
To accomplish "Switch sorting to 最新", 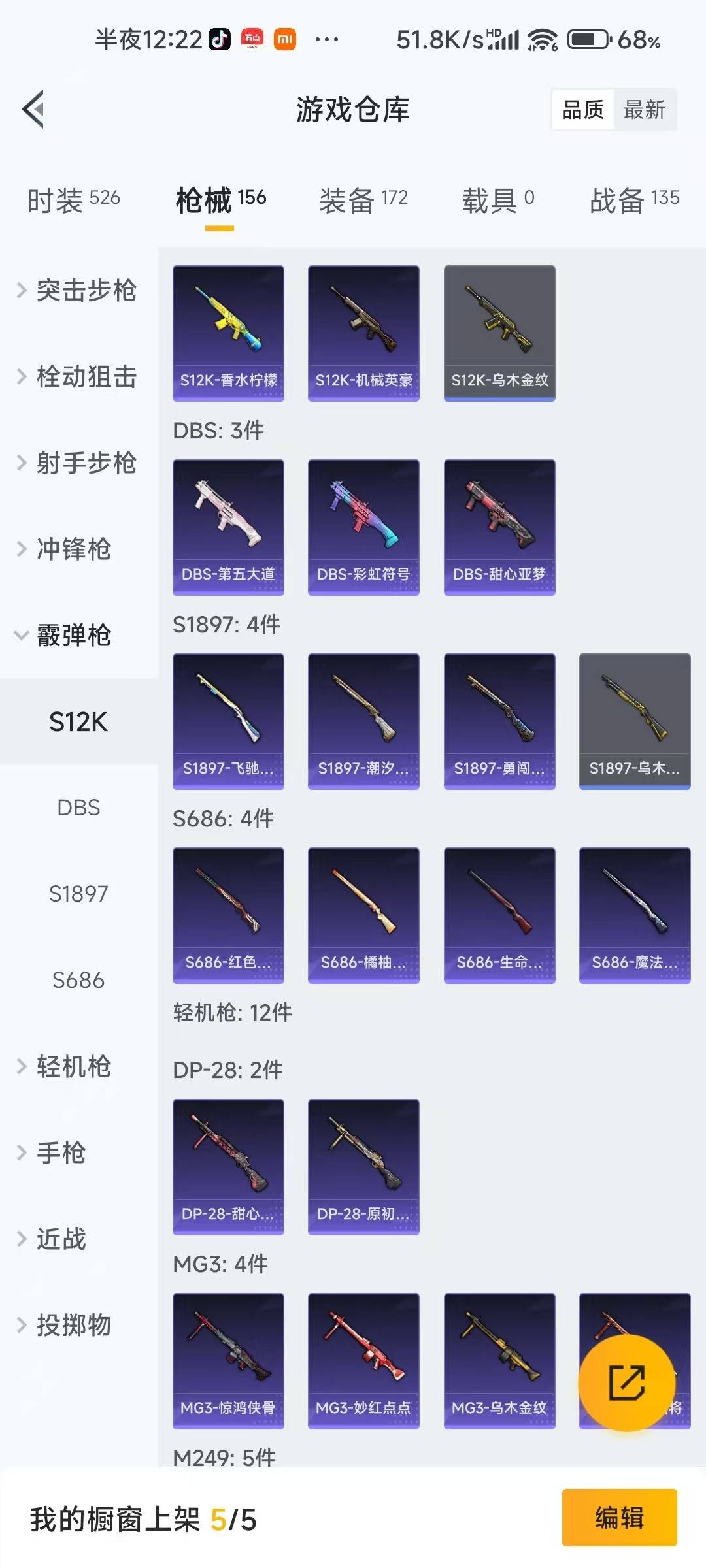I will click(x=645, y=110).
